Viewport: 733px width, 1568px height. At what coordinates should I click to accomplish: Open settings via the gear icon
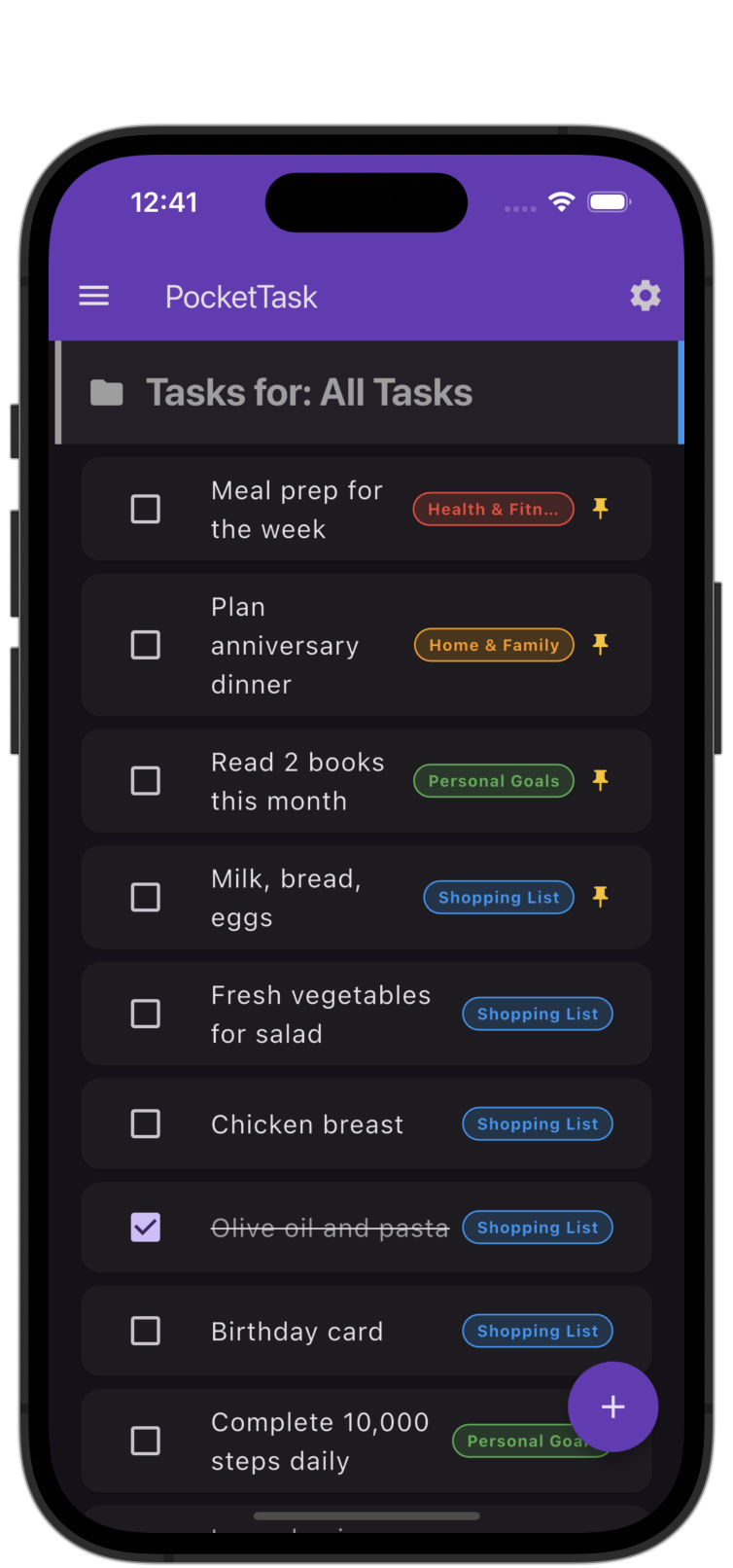(645, 296)
